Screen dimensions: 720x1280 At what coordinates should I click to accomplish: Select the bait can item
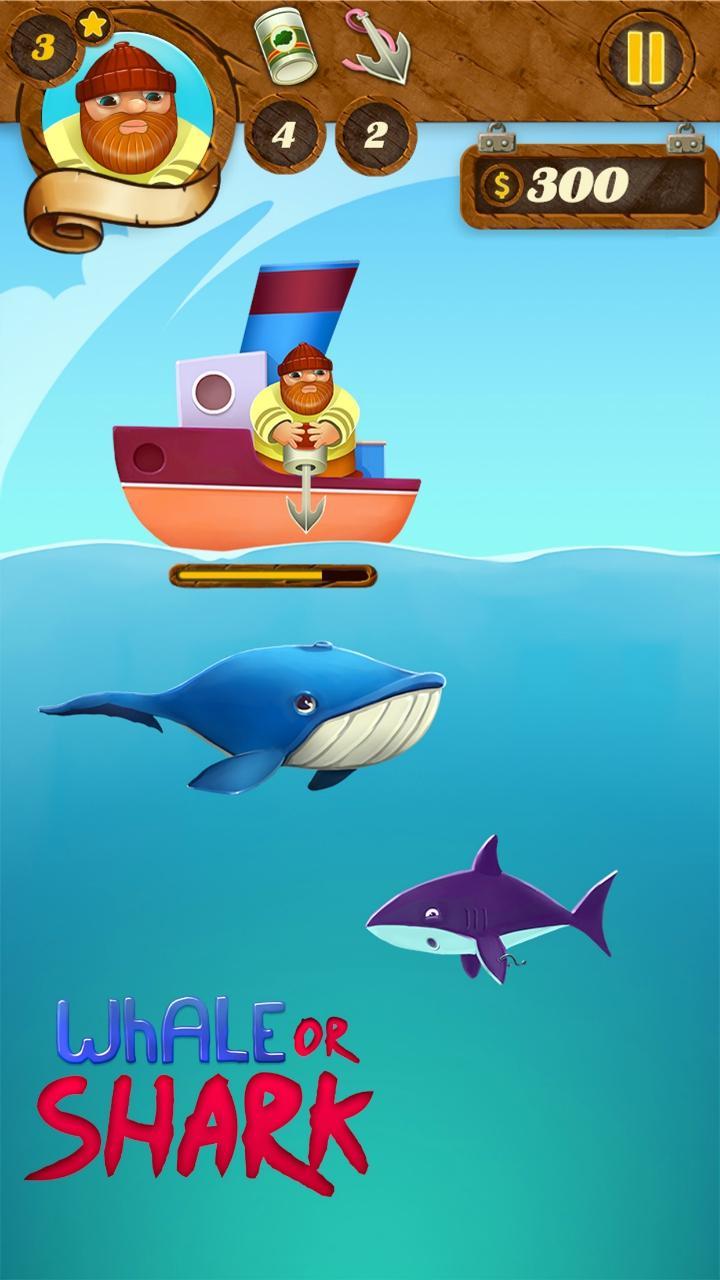[287, 44]
